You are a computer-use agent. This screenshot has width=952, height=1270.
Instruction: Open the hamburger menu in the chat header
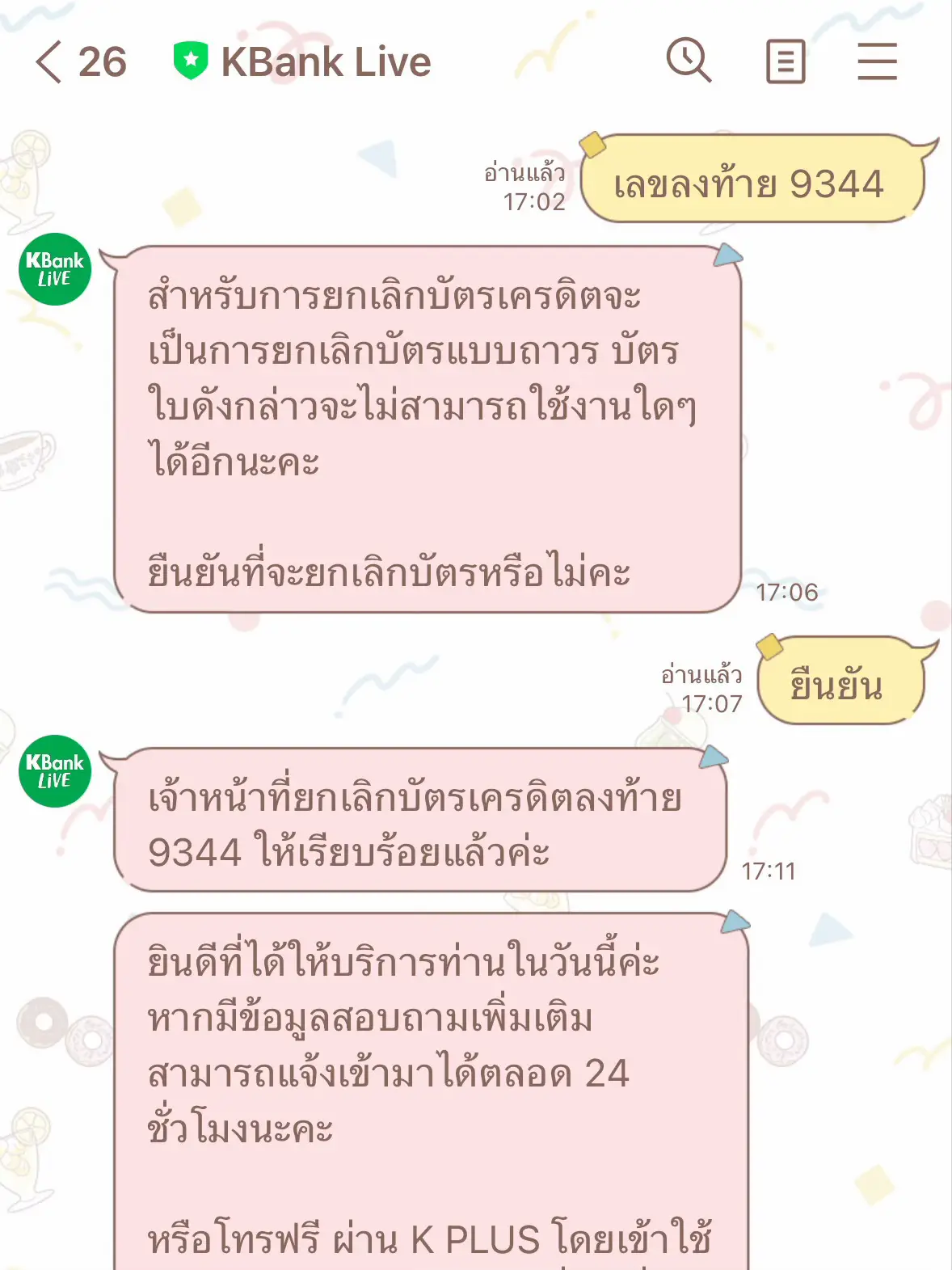pos(876,60)
